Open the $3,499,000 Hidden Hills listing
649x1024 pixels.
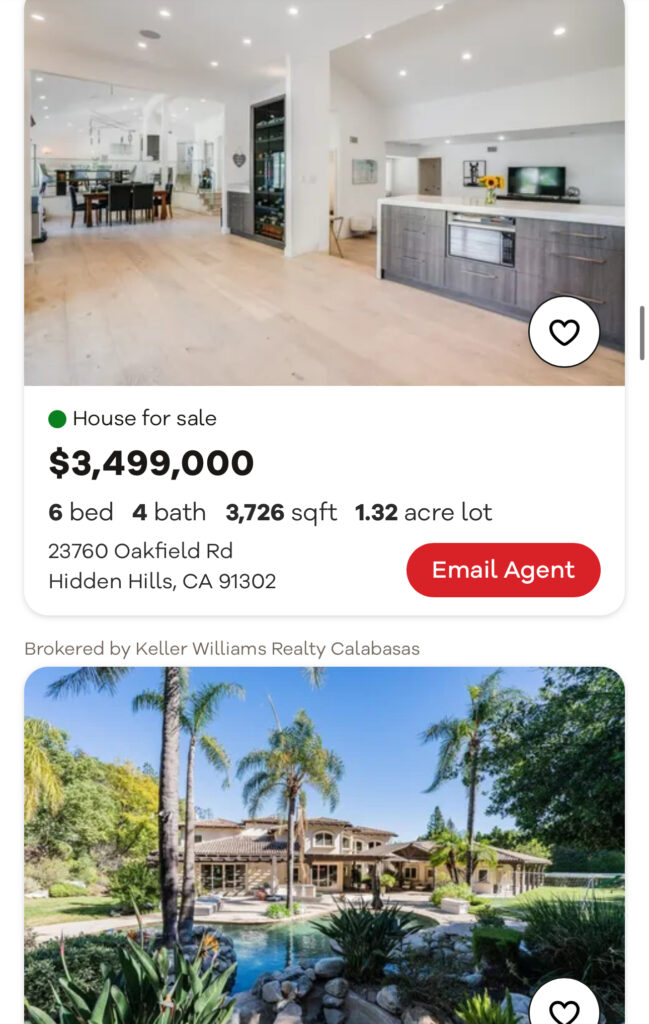coord(152,463)
